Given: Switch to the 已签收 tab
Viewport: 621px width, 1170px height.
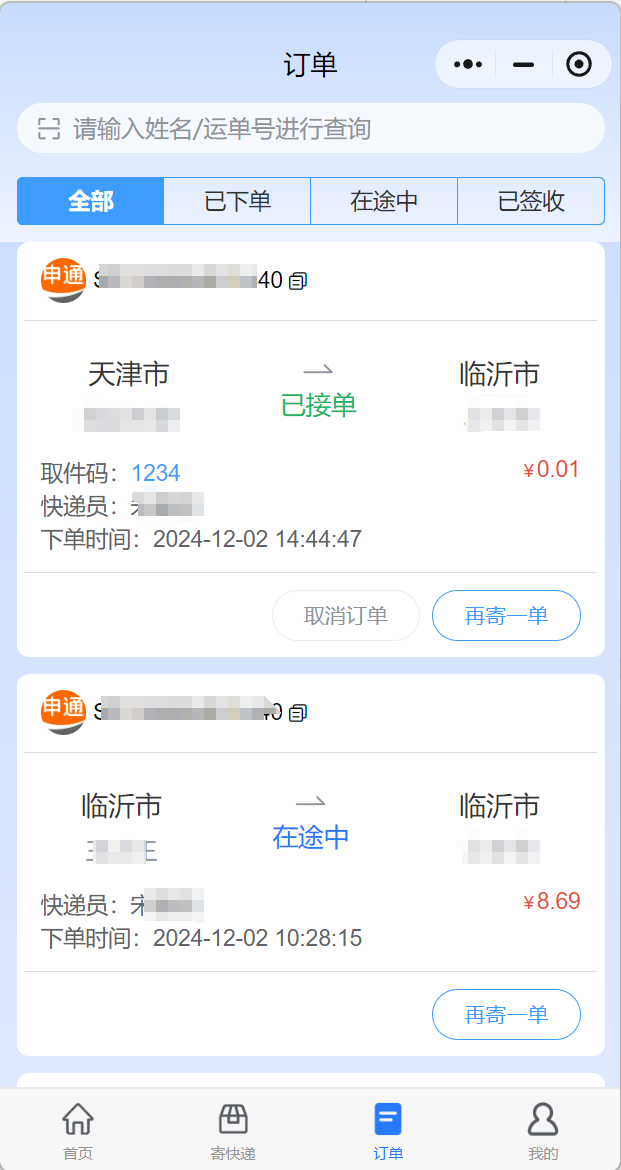Looking at the screenshot, I should 531,201.
